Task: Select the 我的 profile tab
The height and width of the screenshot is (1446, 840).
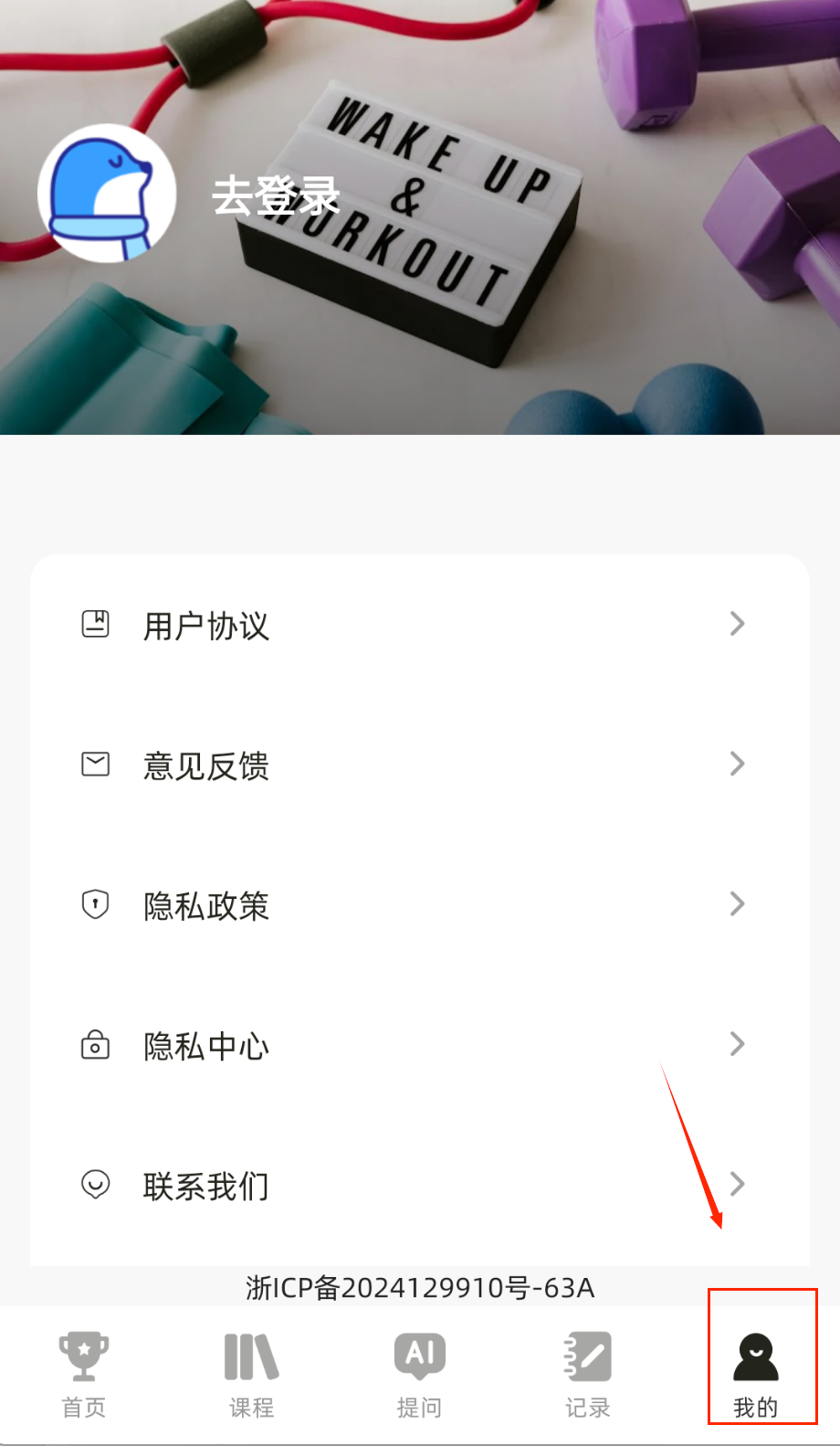Action: (x=756, y=1374)
